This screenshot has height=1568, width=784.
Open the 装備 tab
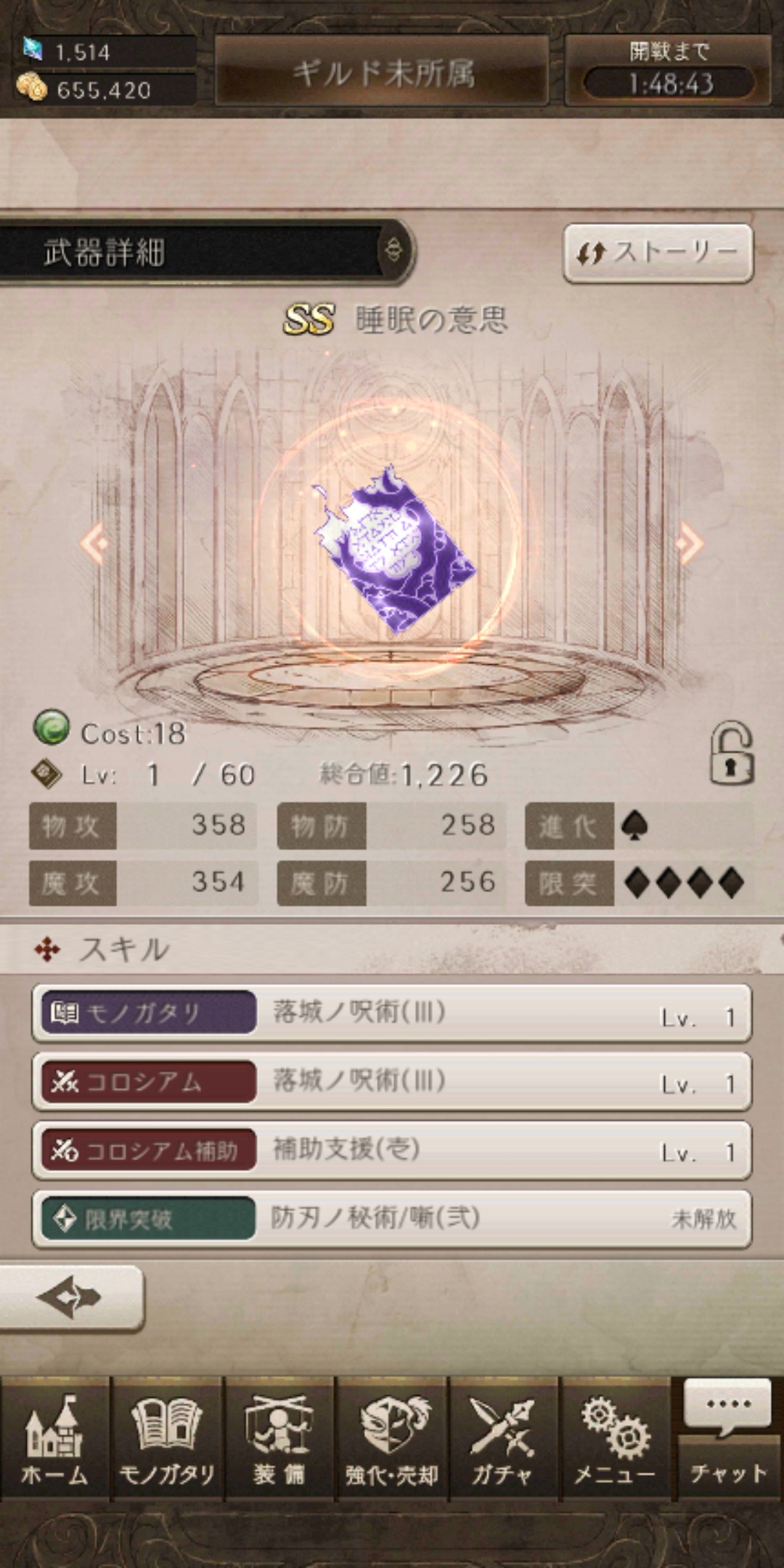[279, 1440]
